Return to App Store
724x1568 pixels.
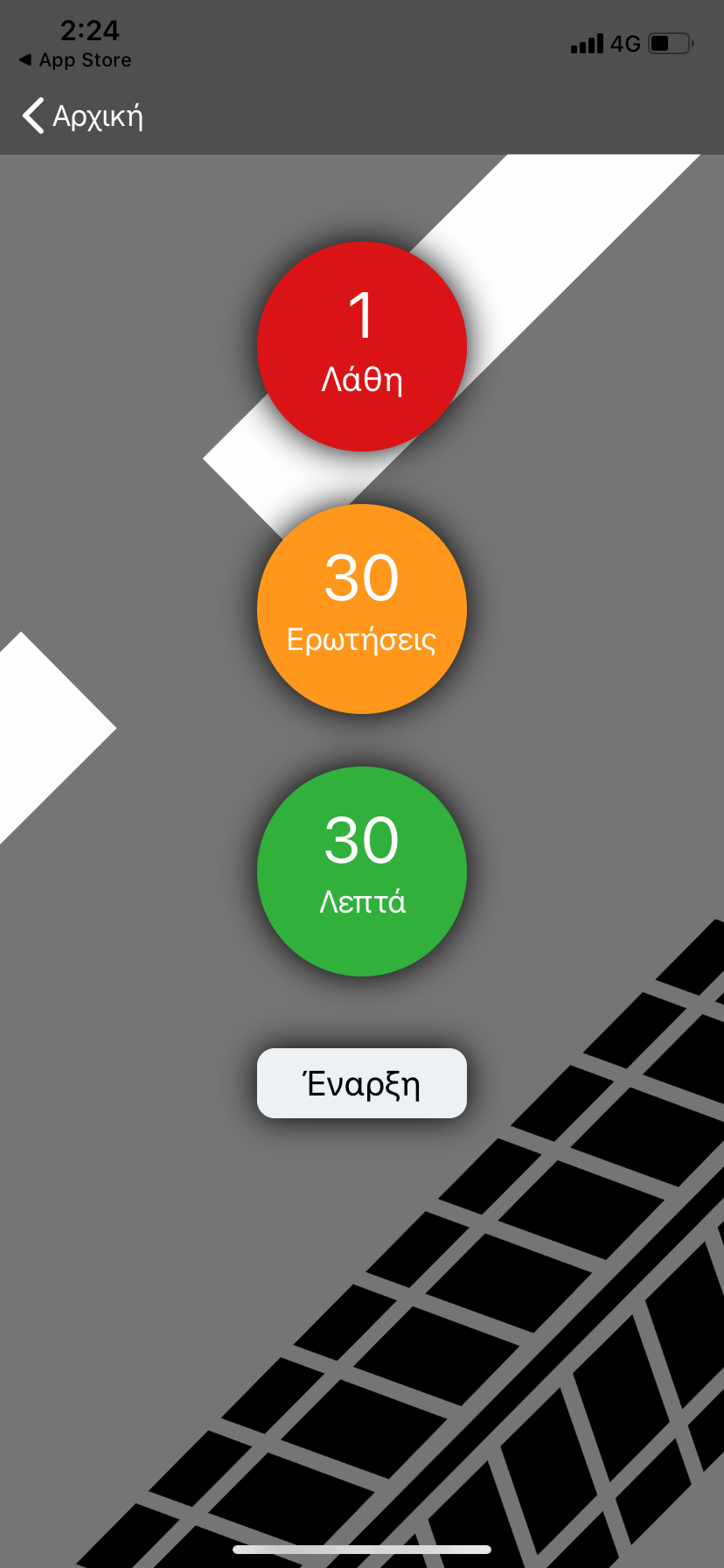click(x=75, y=60)
